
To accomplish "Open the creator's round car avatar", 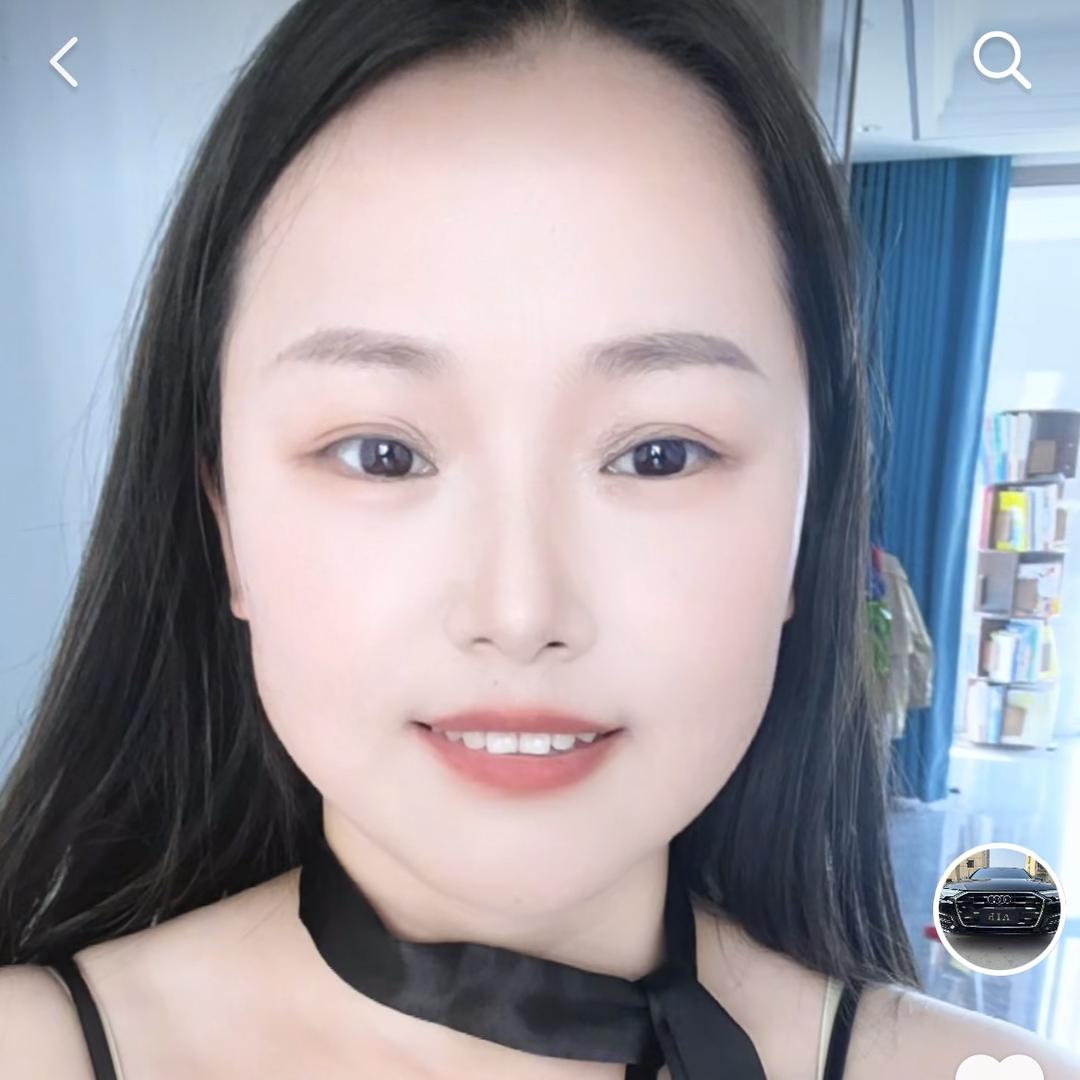I will pos(999,908).
